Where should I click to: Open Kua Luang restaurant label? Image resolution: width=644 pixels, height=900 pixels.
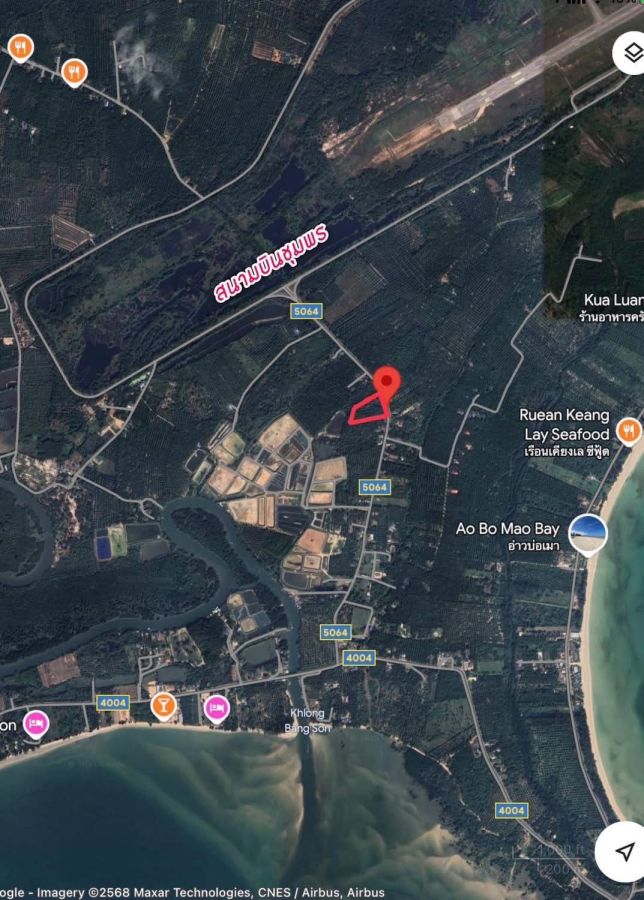(x=612, y=300)
